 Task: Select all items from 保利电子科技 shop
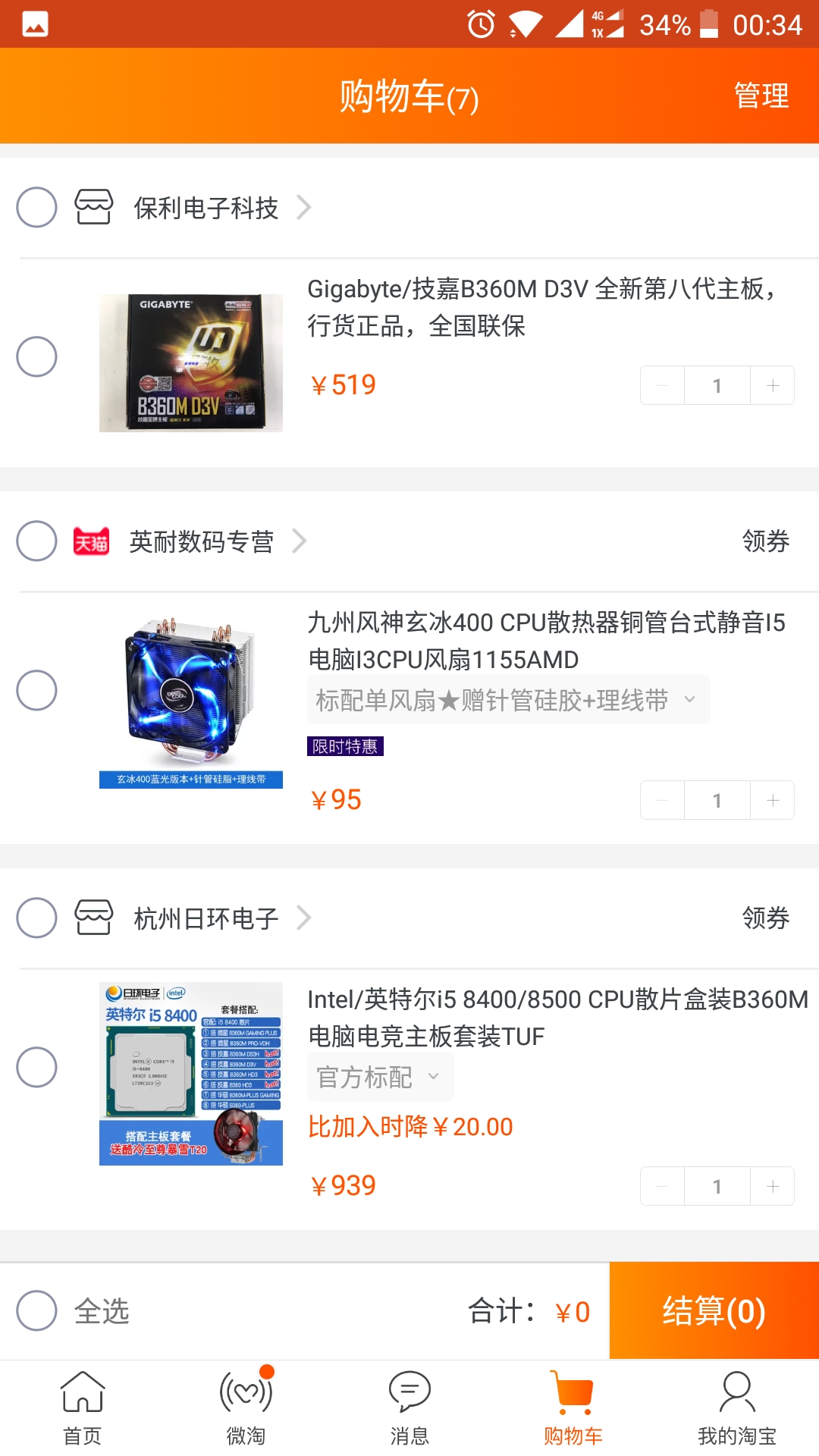point(36,207)
